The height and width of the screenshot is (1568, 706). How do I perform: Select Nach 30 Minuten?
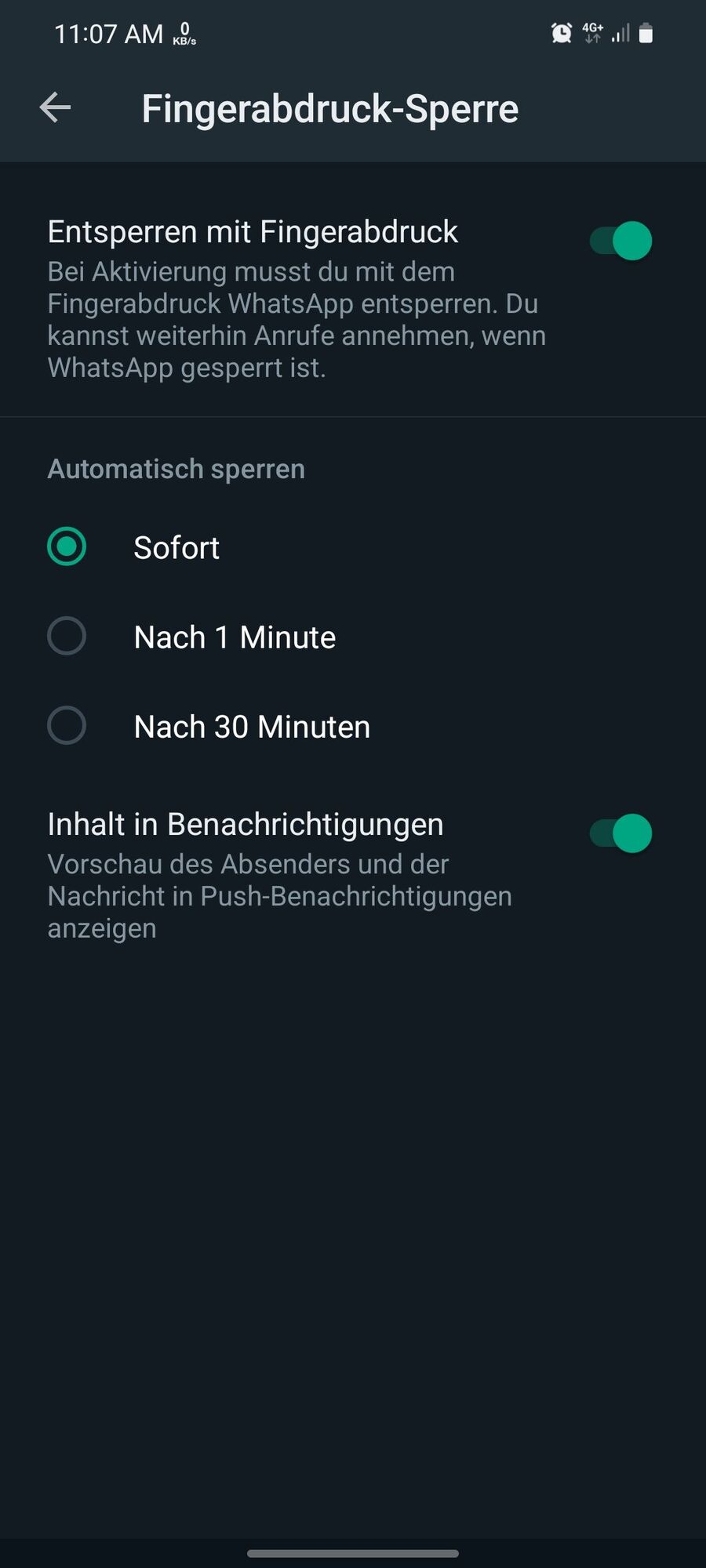coord(67,725)
